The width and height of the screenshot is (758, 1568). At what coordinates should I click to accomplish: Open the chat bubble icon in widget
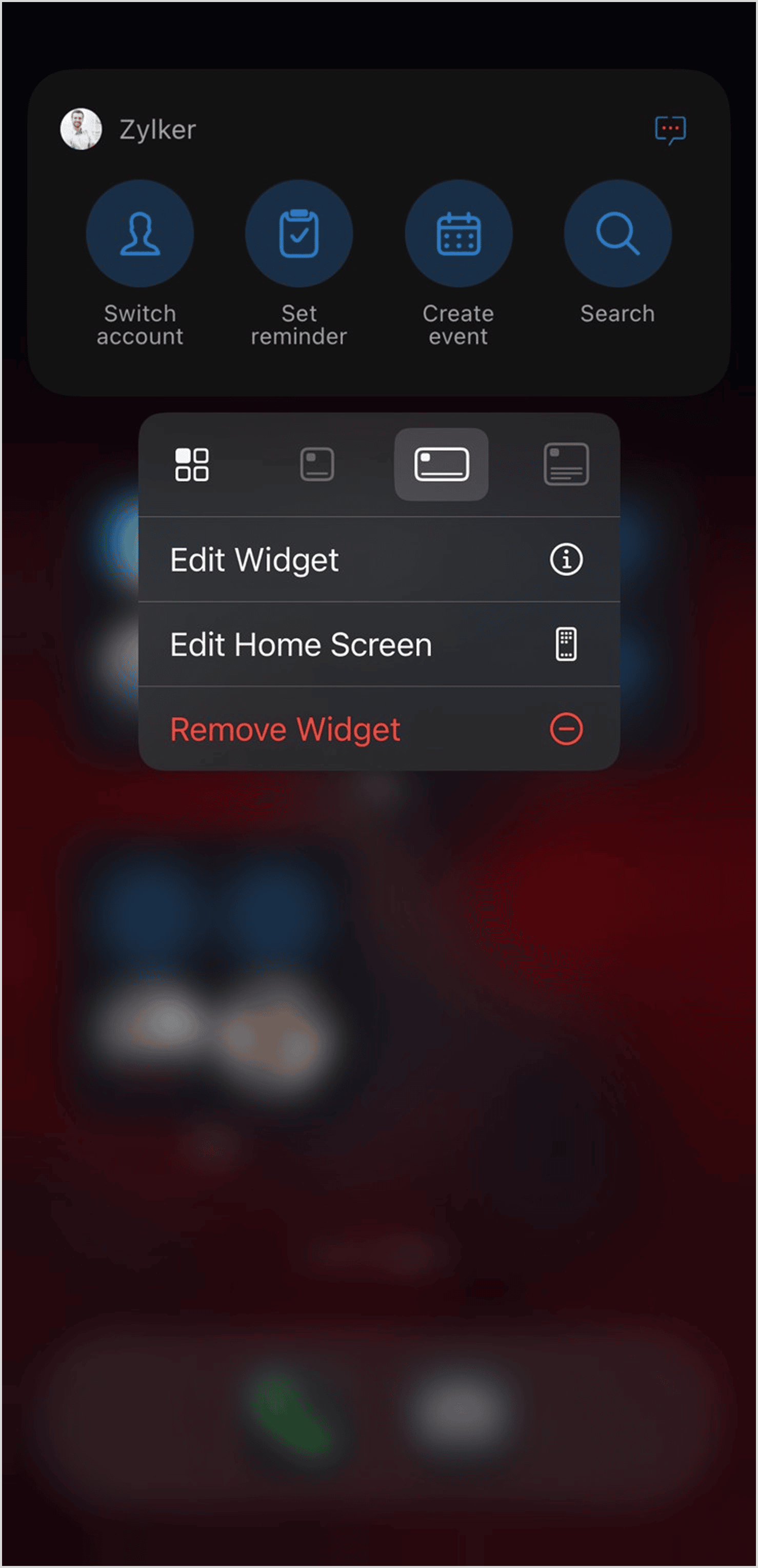click(670, 130)
